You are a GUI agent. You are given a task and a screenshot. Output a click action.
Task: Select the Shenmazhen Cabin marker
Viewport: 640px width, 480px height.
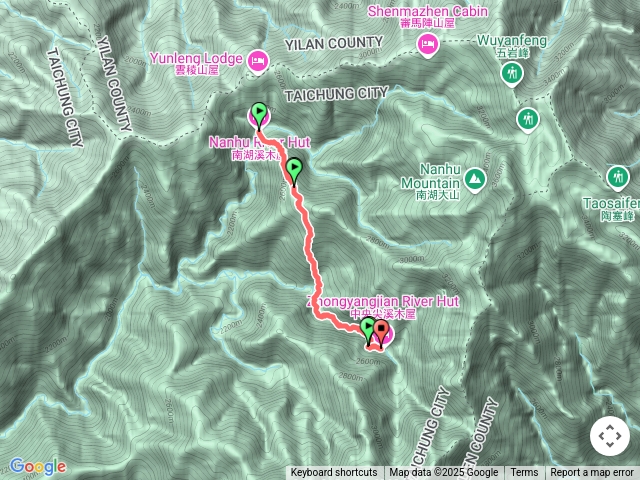(x=428, y=43)
